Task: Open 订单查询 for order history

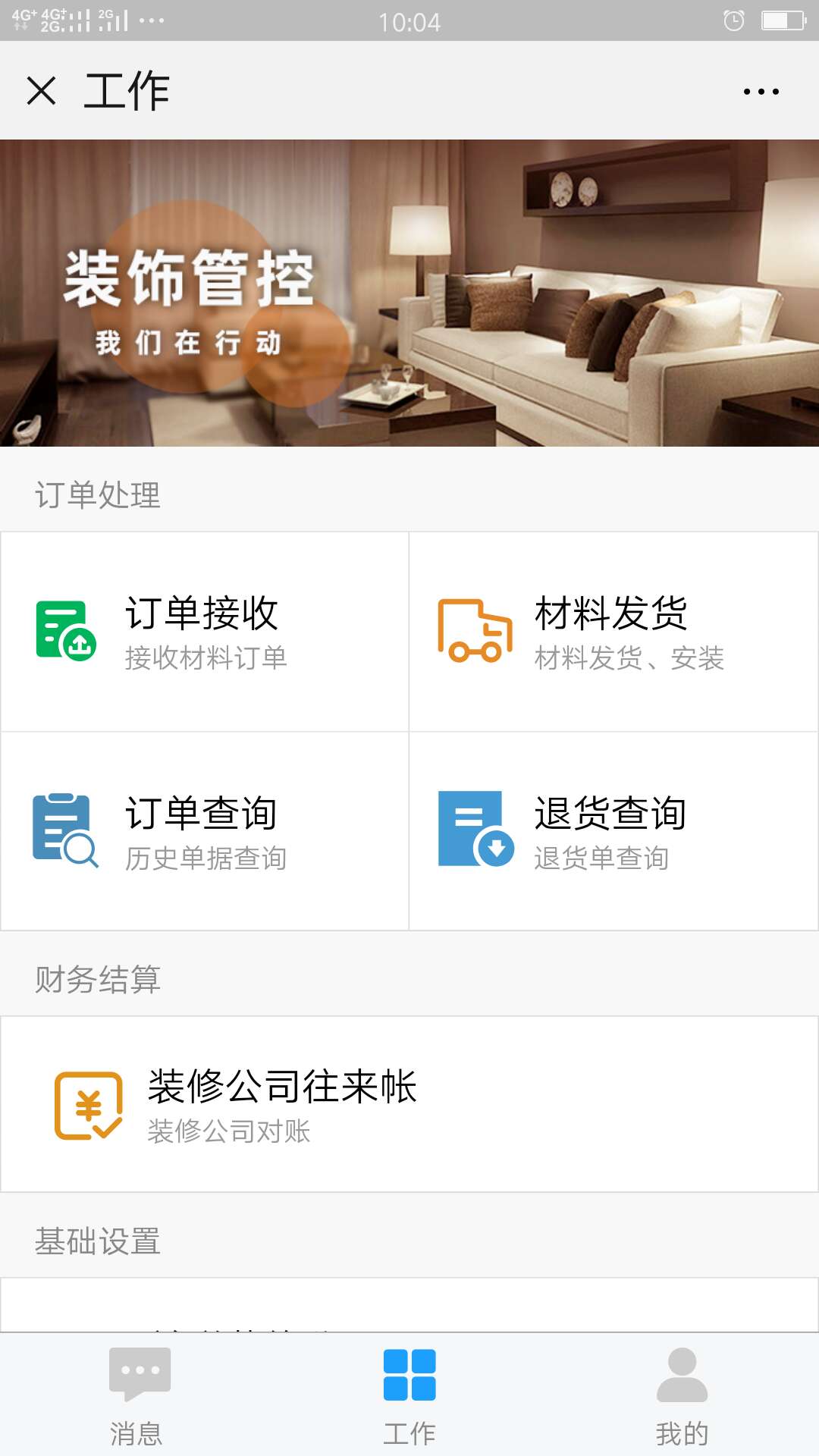Action: (x=205, y=831)
